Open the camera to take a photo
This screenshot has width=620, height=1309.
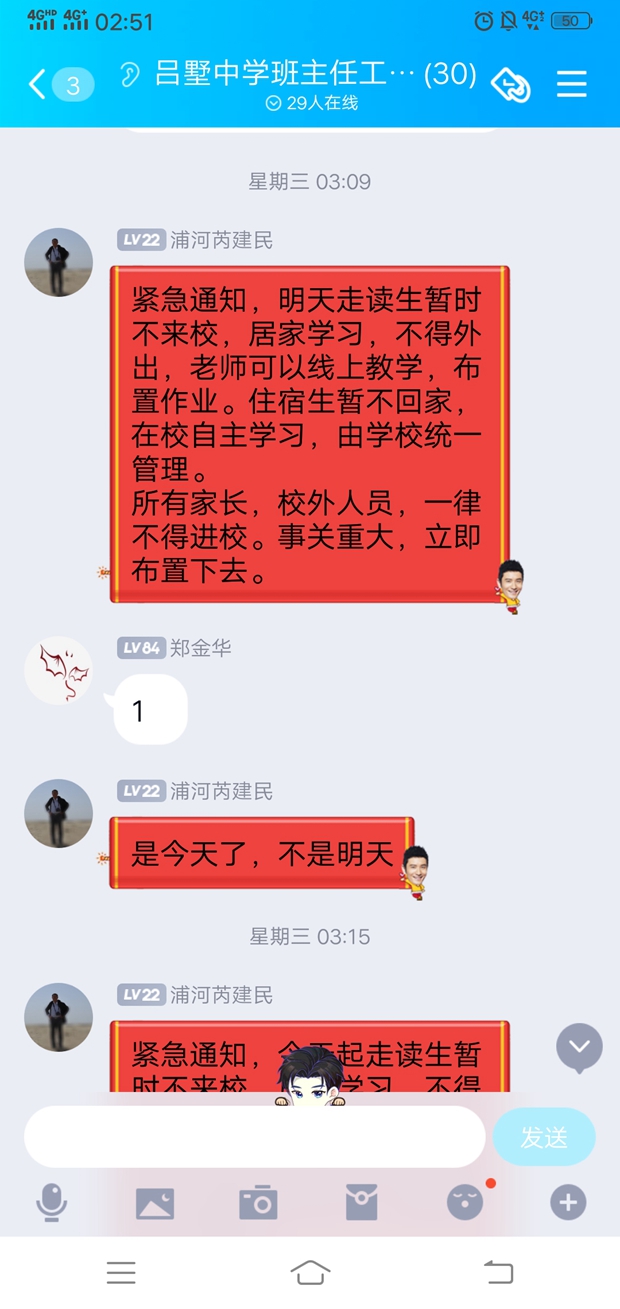[x=258, y=1202]
